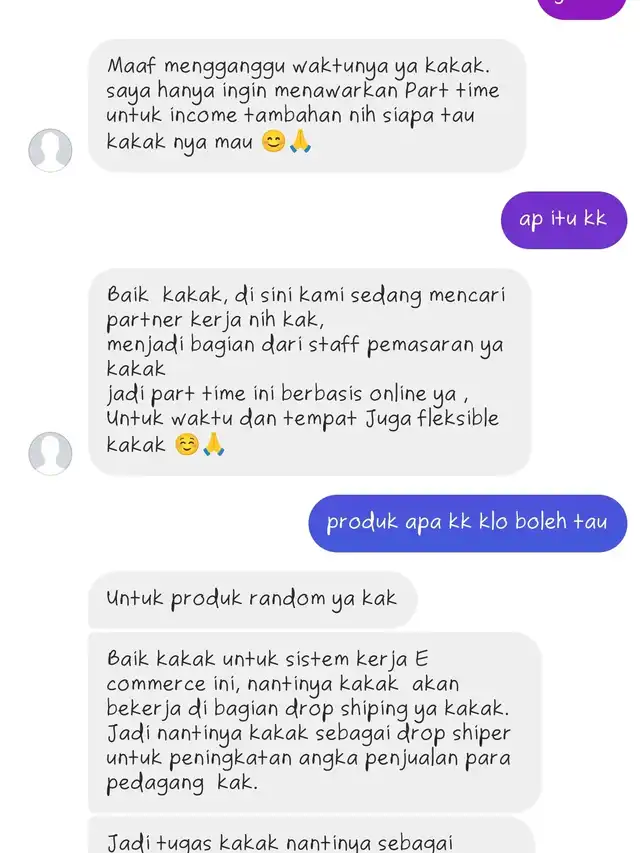Open sender's profile picture beside the part-time offer message
This screenshot has width=640, height=853.
point(50,151)
